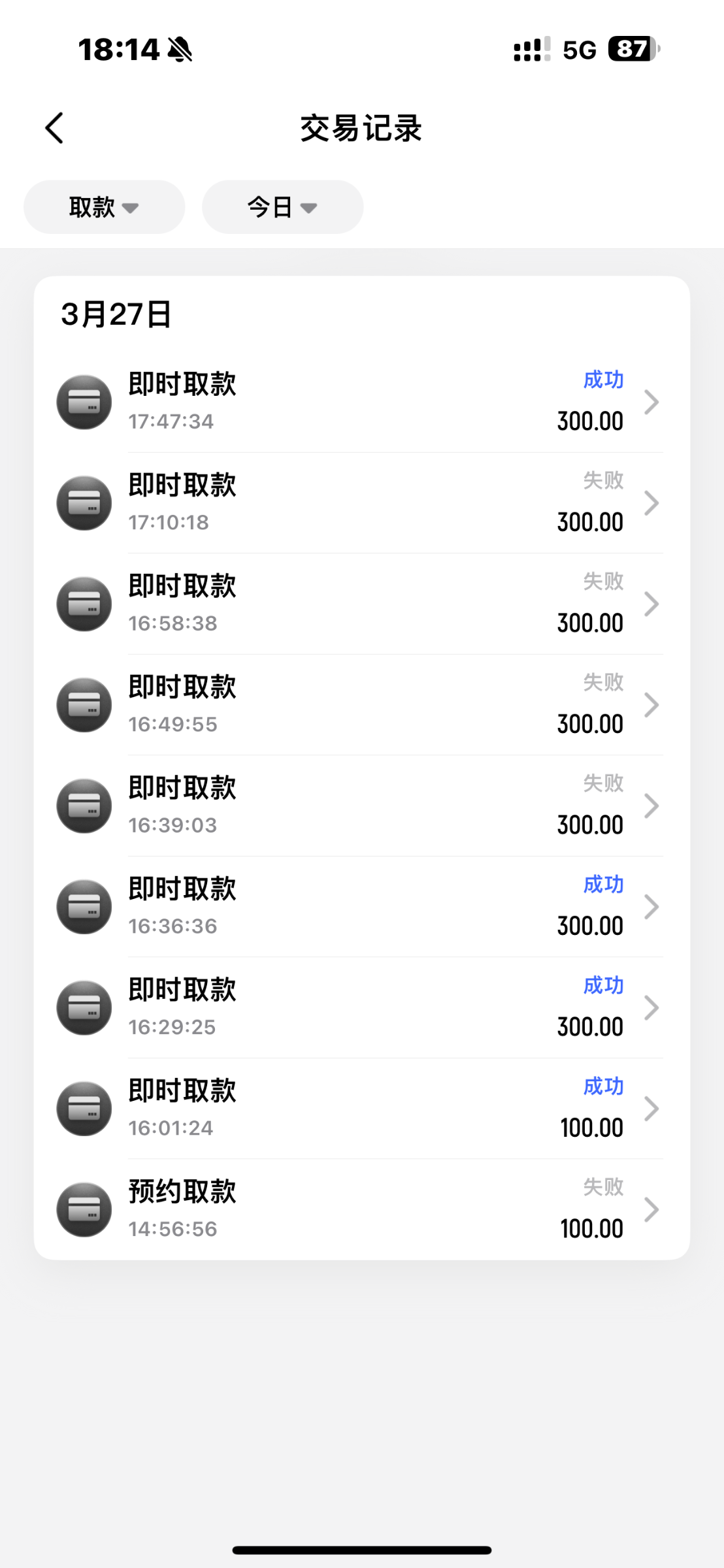Open the 16:36:36 successful withdrawal
This screenshot has height=1568, width=724.
tap(361, 907)
